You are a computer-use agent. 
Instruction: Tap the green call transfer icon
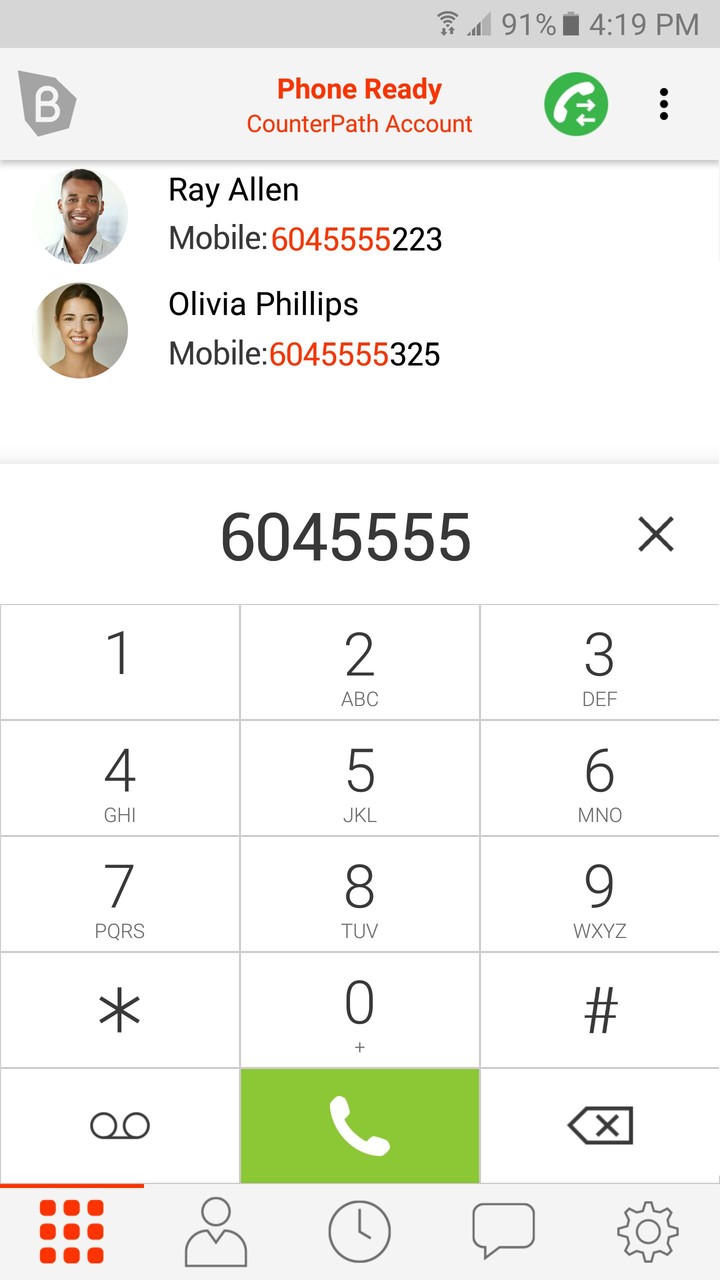(x=576, y=104)
